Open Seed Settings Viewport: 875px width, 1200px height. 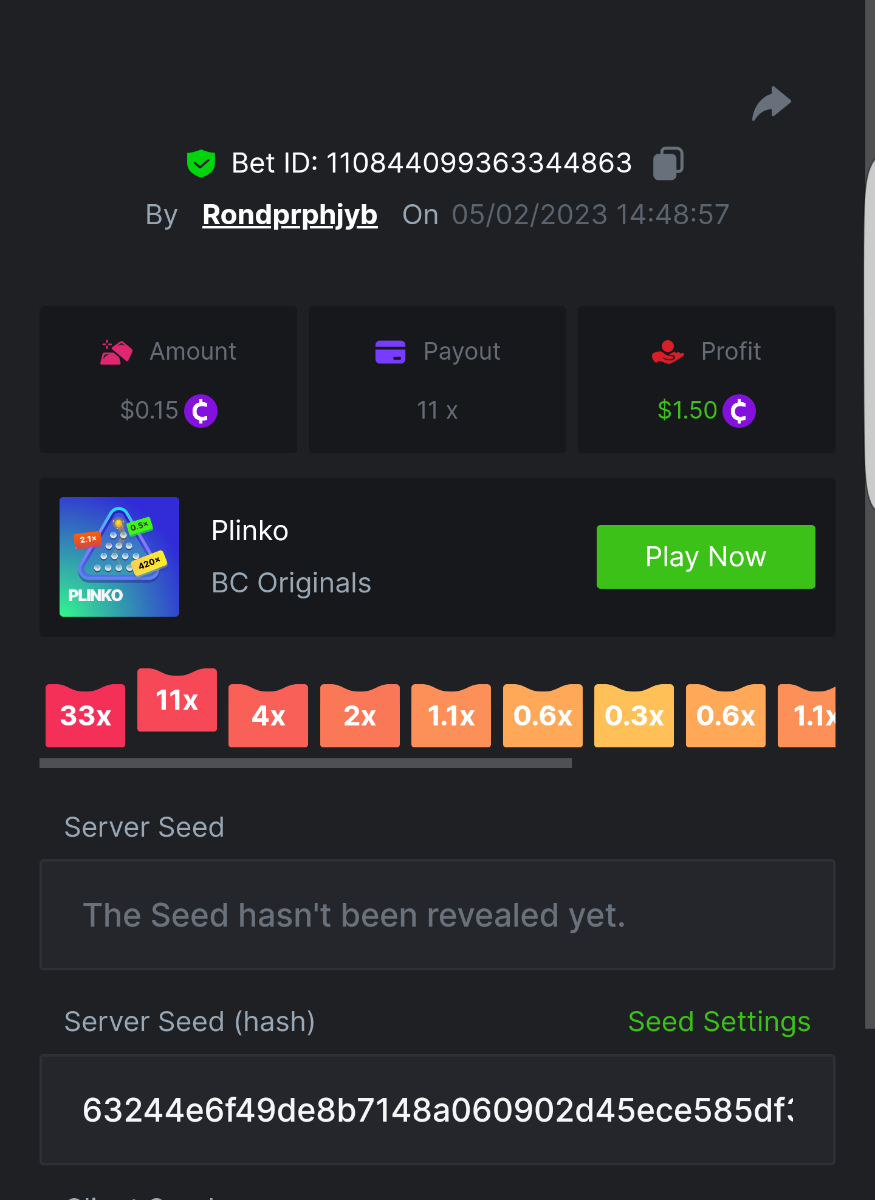click(719, 1021)
